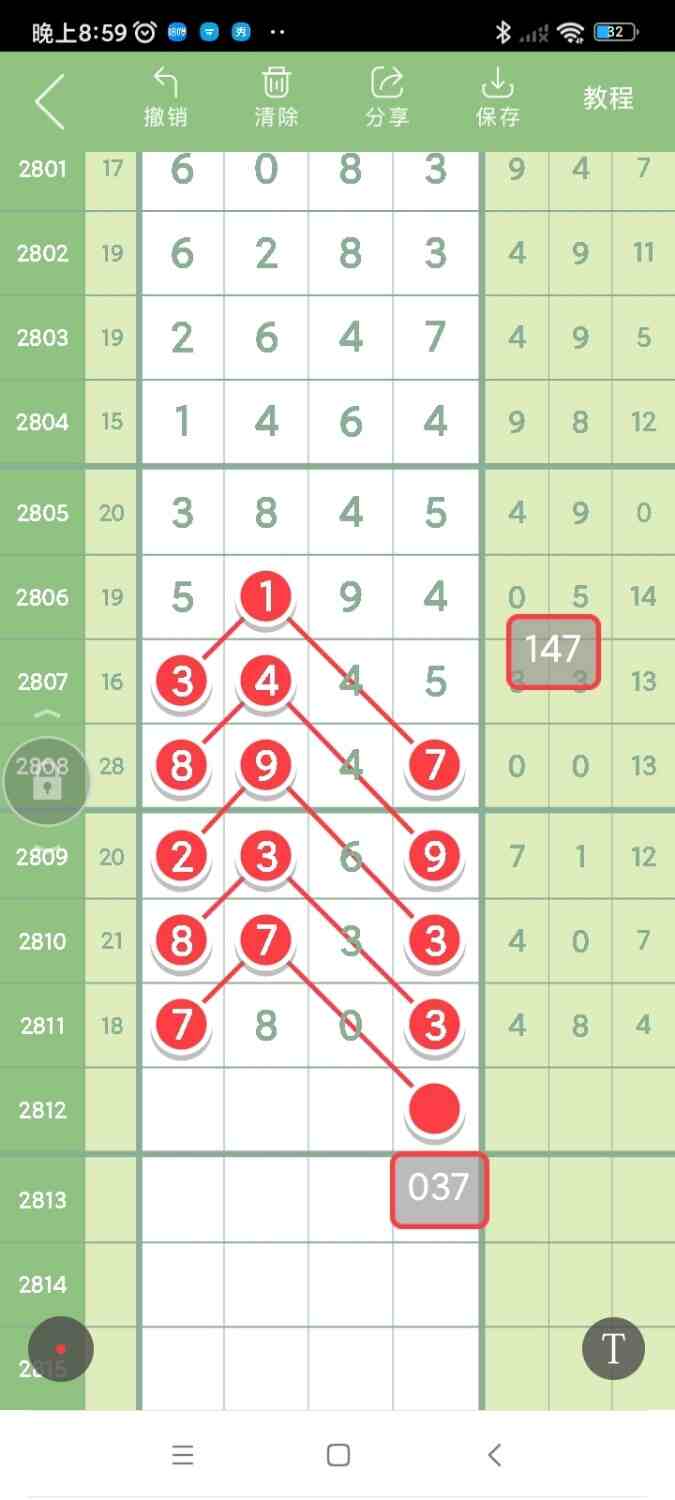
Task: Tap the system home button
Action: [338, 1454]
